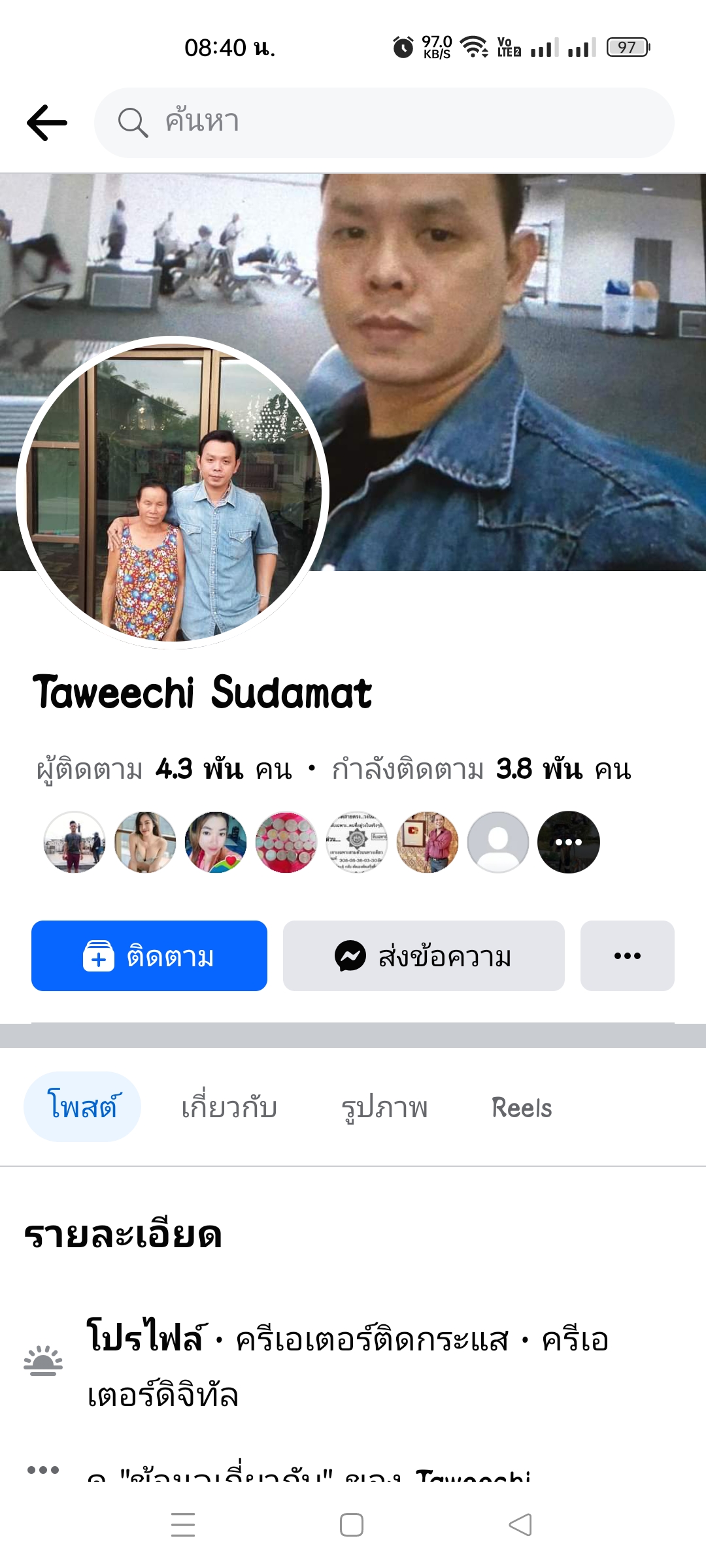
Task: Open the system home button
Action: (352, 1525)
